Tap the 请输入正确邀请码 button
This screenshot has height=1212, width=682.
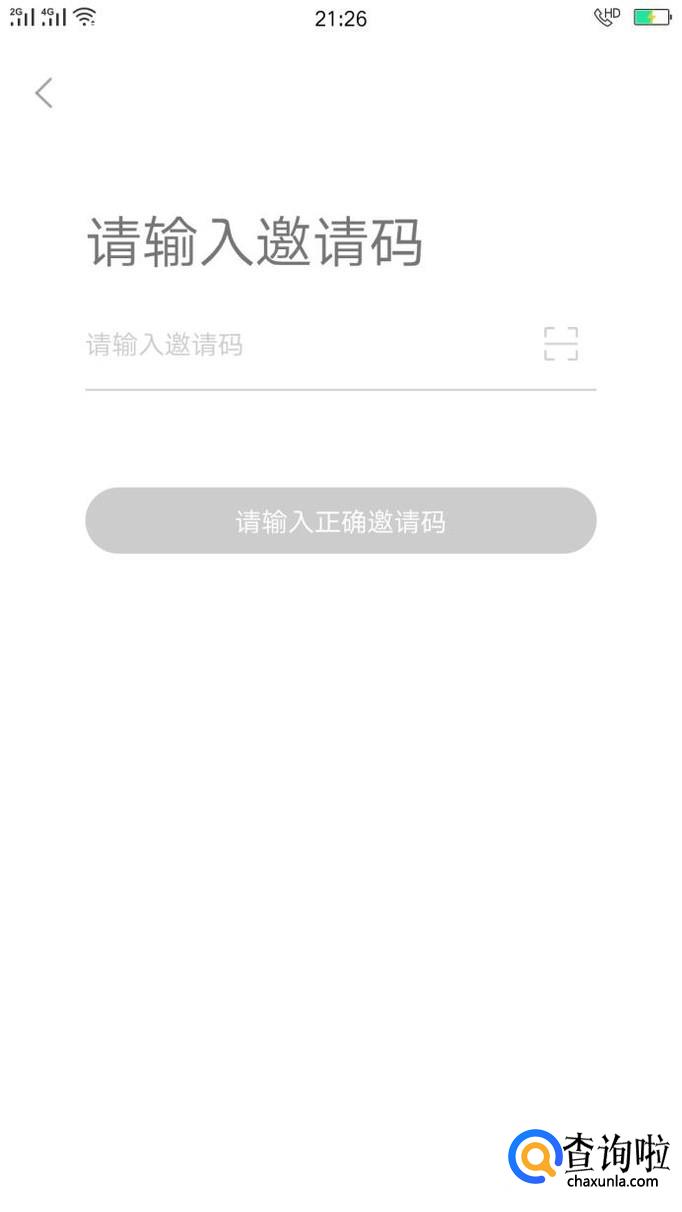point(341,521)
